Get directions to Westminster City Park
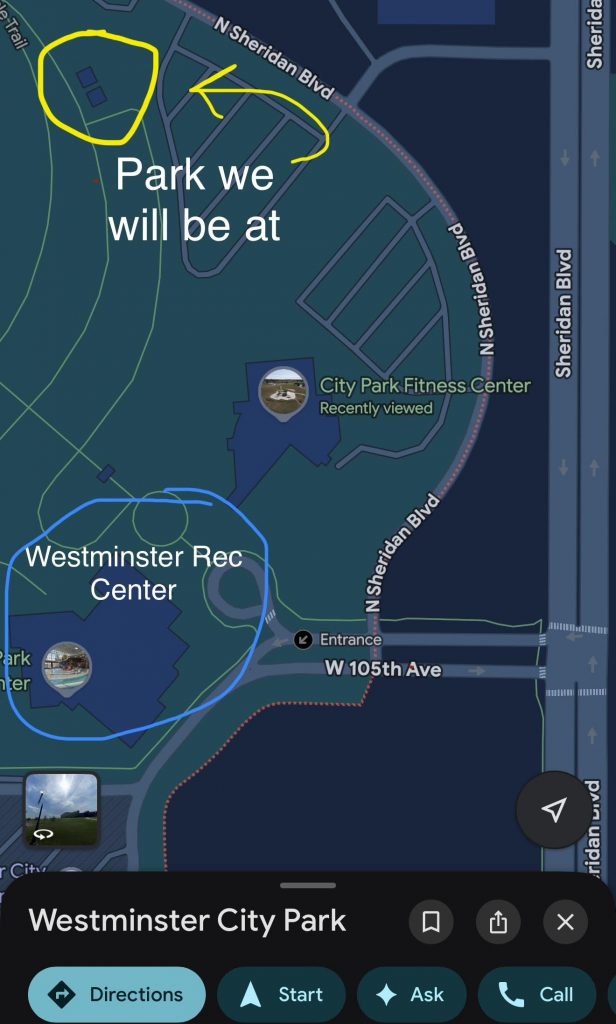This screenshot has width=616, height=1024. tap(116, 994)
